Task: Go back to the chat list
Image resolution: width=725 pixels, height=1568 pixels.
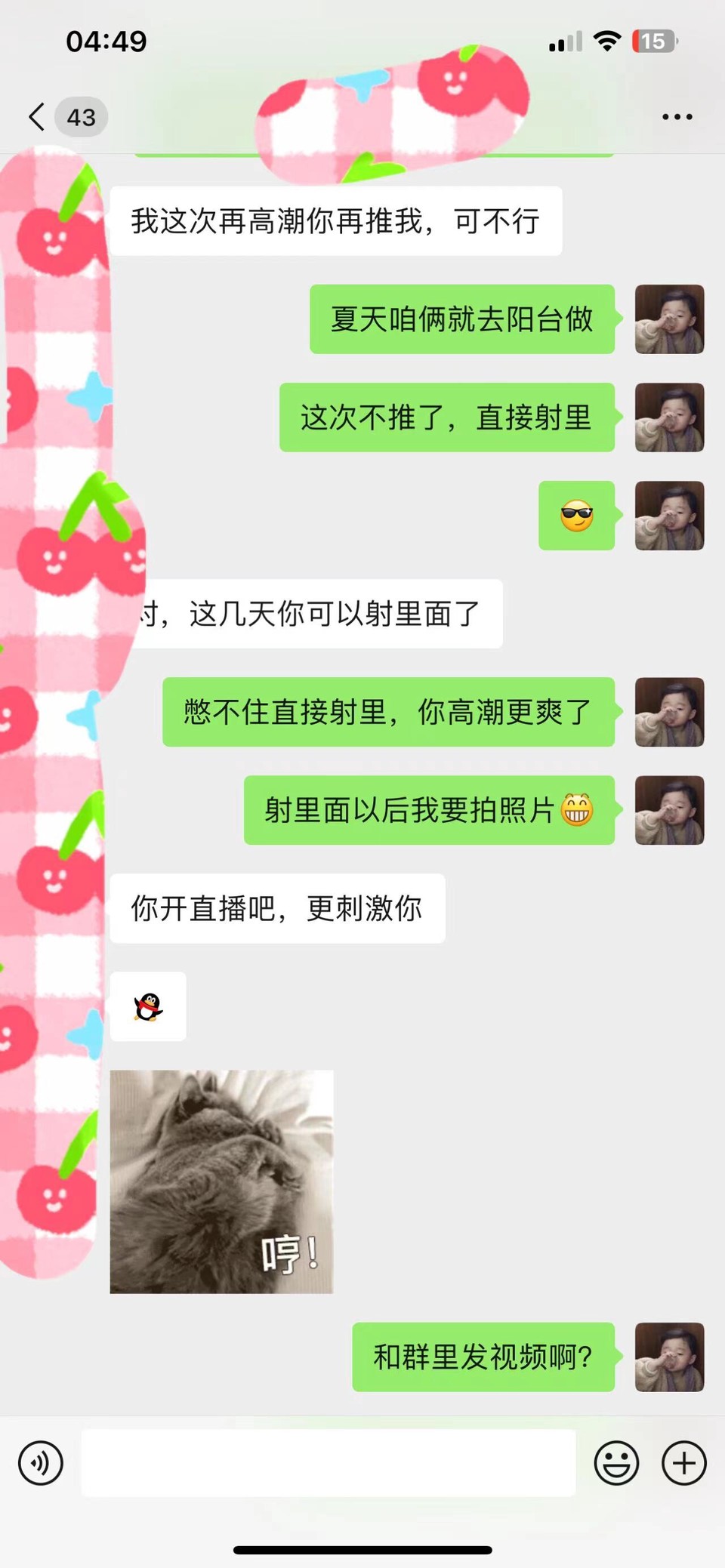Action: (36, 117)
